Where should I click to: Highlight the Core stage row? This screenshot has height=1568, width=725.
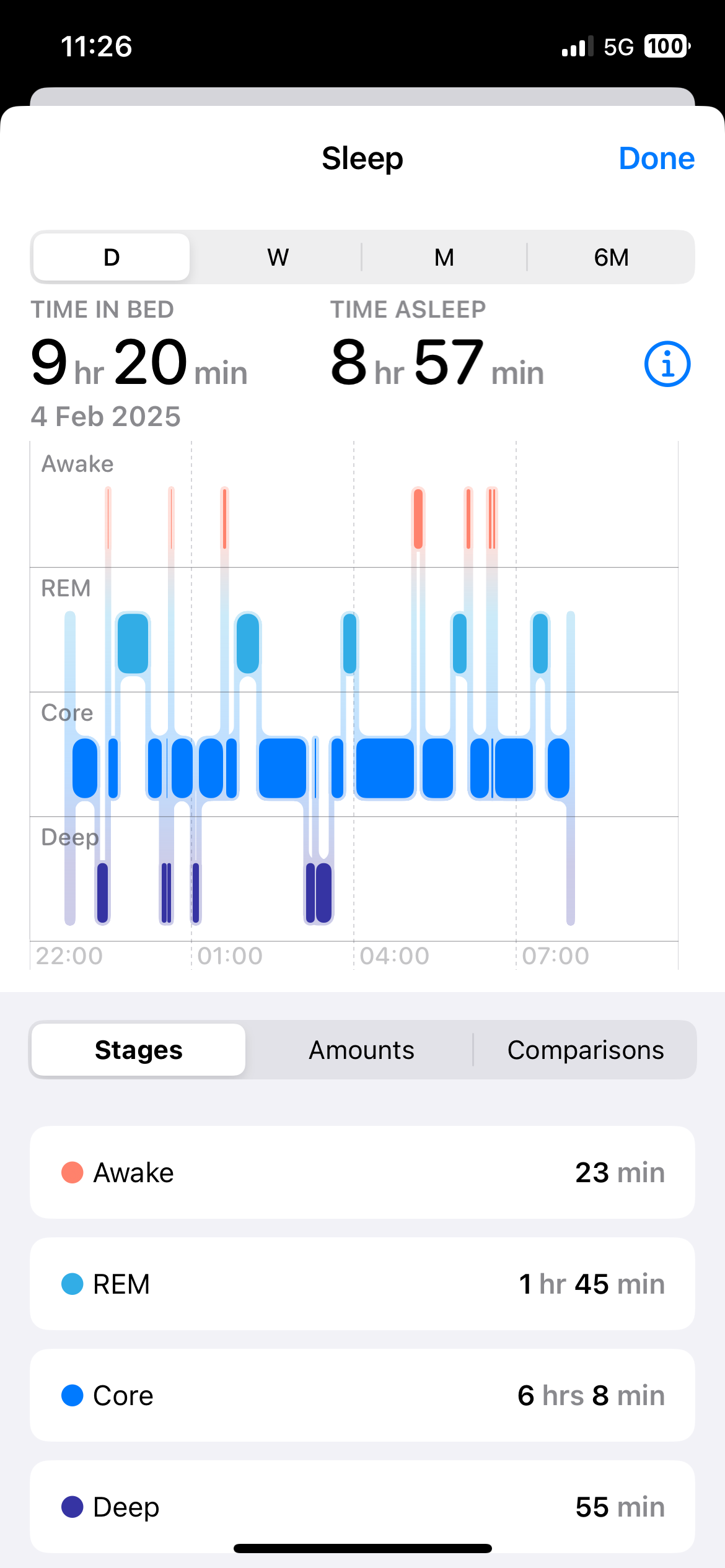pyautogui.click(x=362, y=1395)
